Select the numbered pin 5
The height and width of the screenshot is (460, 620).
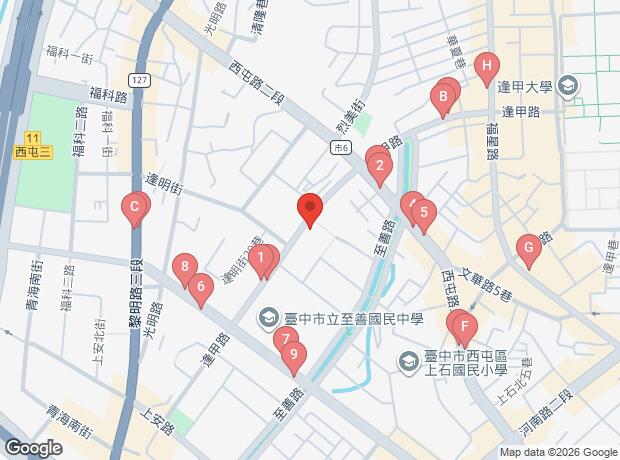pyautogui.click(x=424, y=212)
